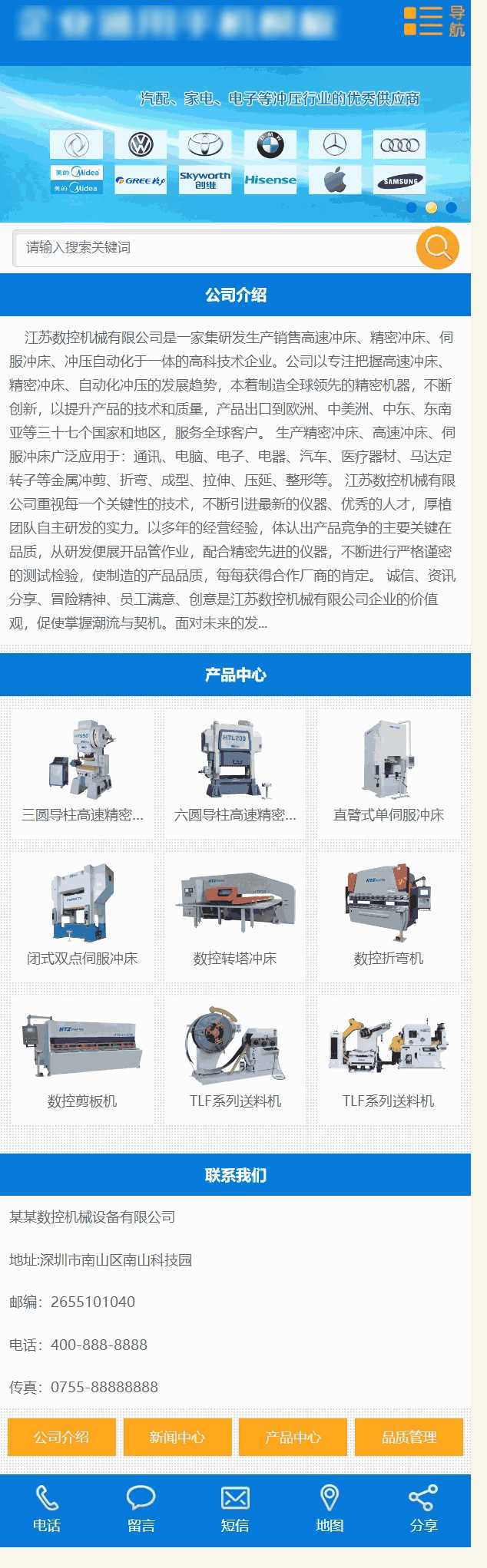Send a text via 短信

[x=235, y=1510]
